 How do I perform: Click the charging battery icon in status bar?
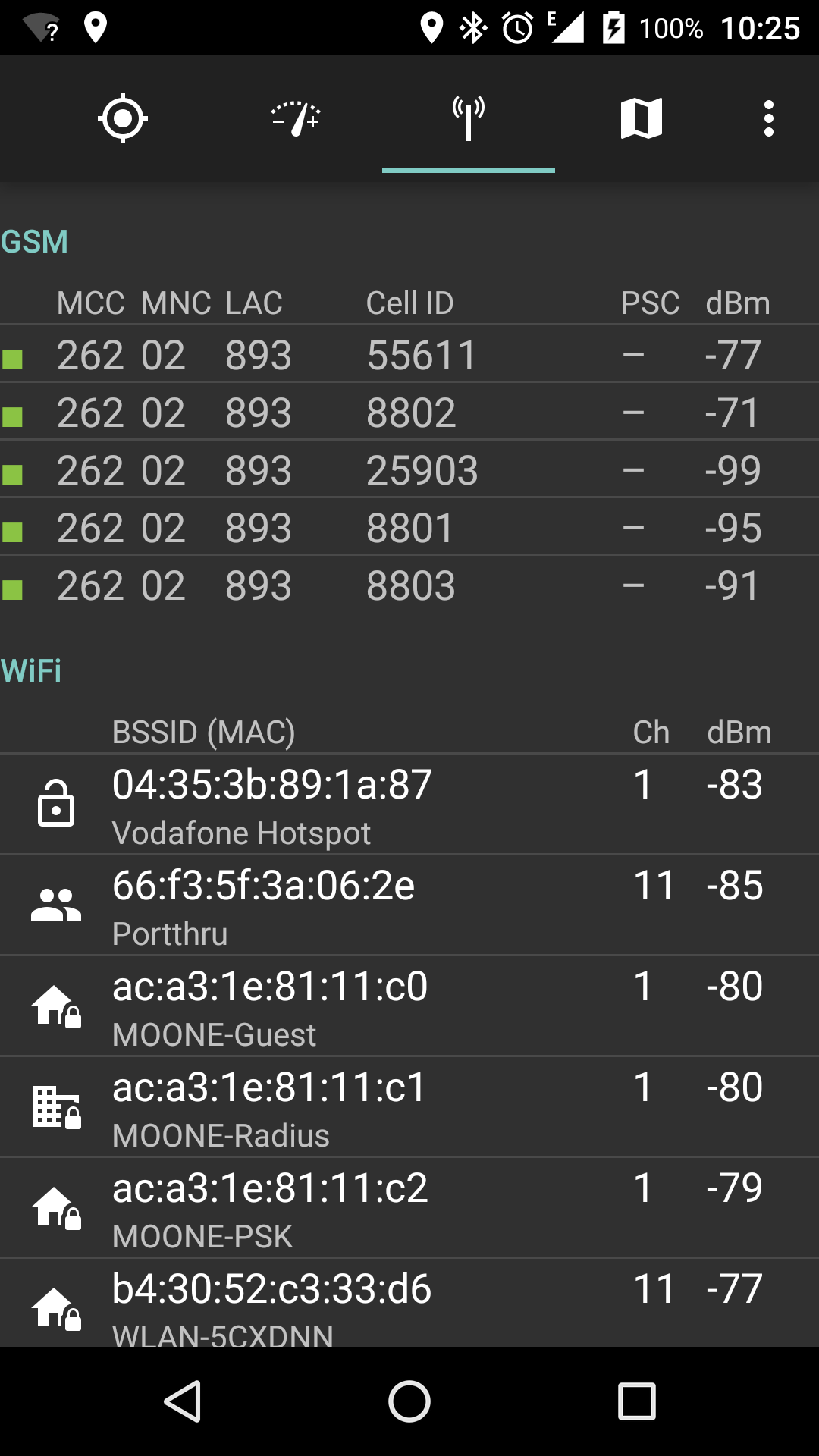[x=611, y=27]
